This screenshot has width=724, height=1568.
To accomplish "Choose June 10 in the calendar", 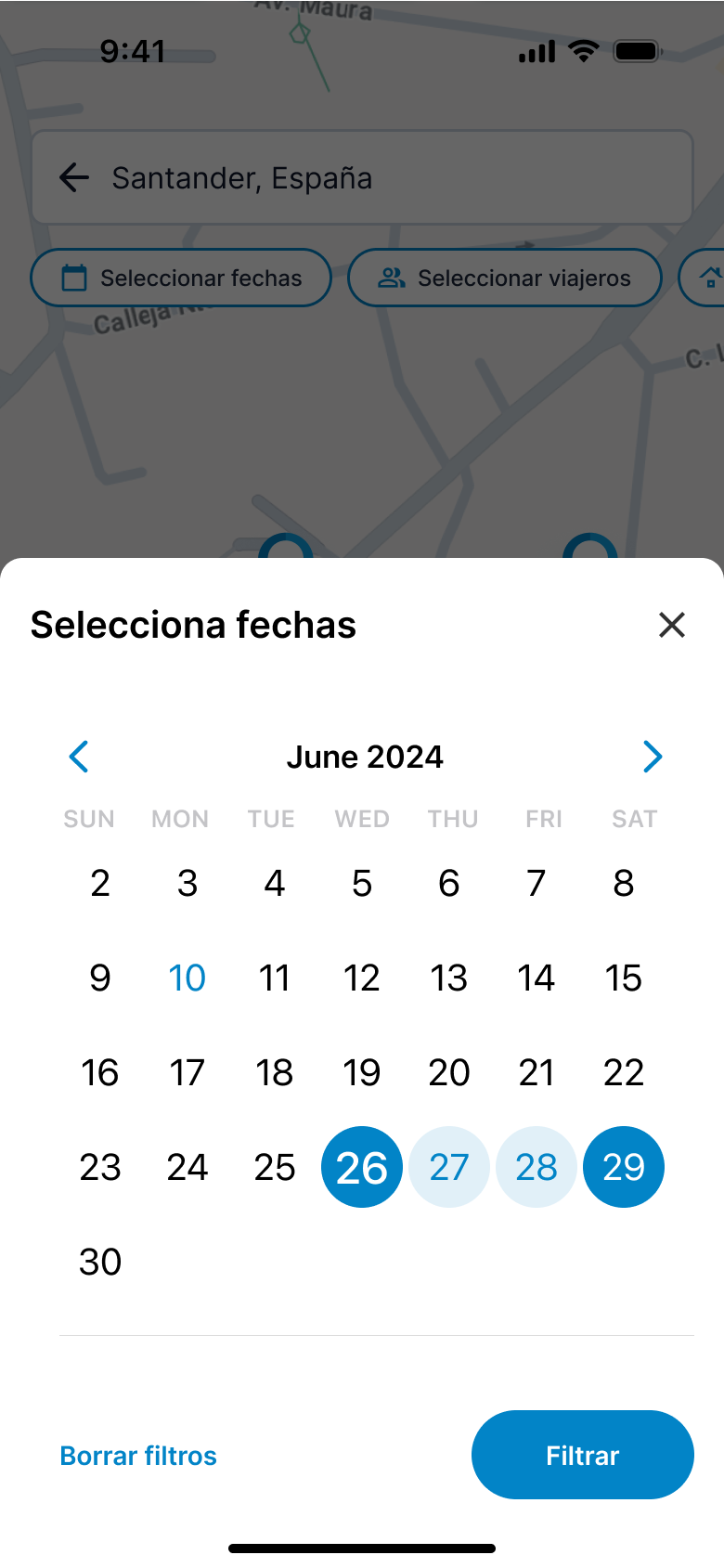I will tap(187, 978).
